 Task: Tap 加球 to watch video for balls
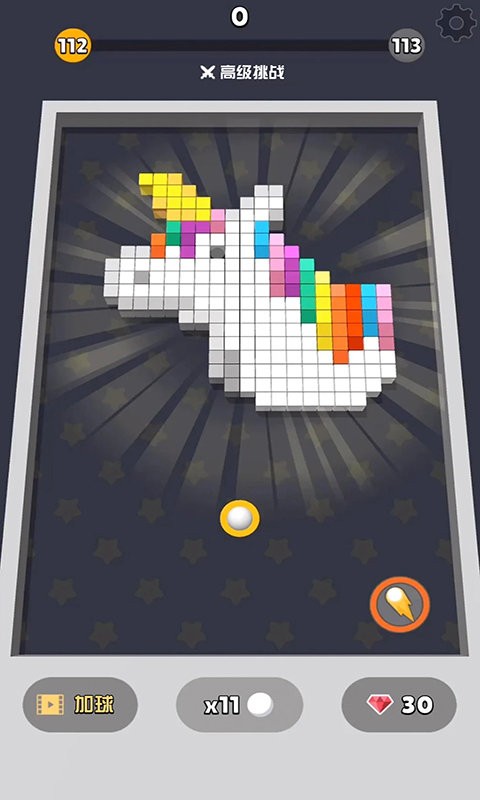80,705
